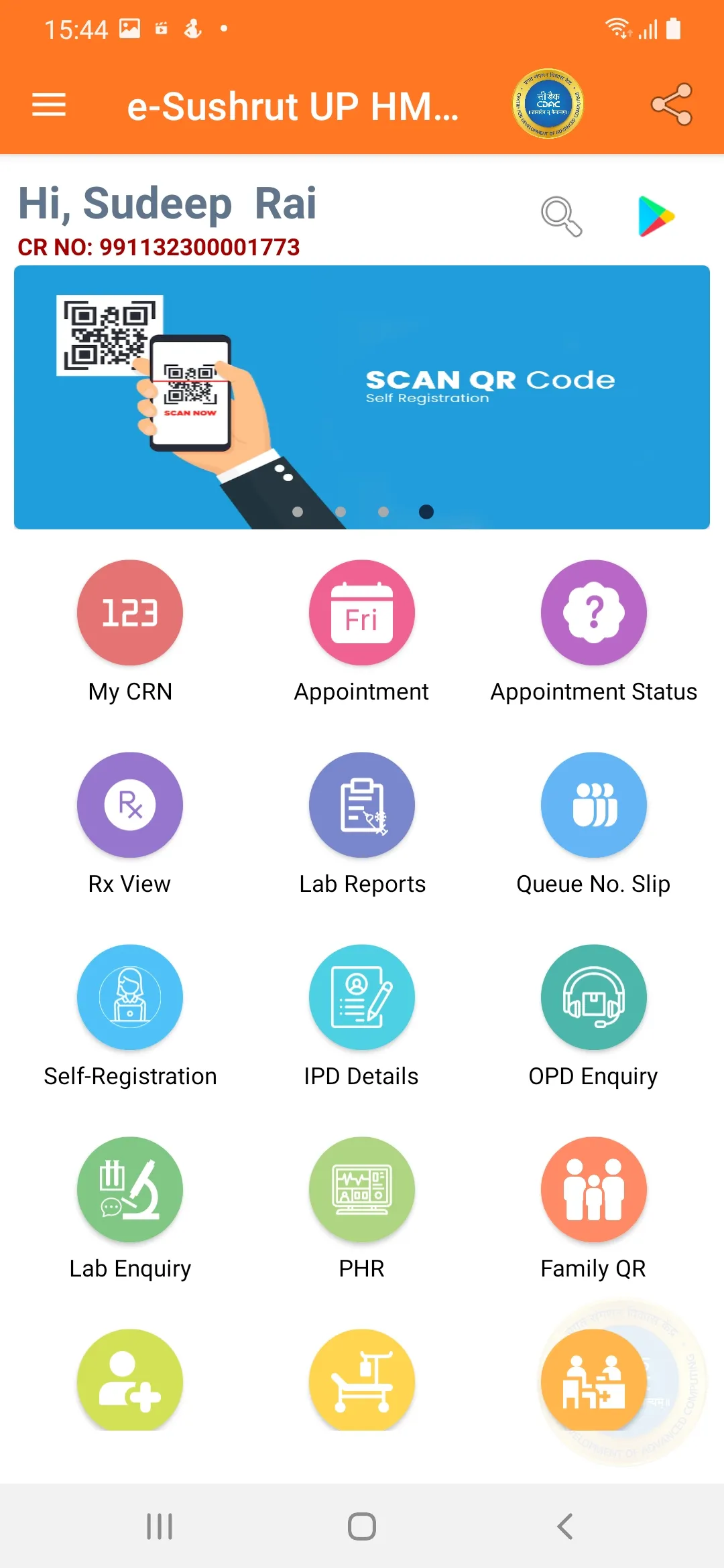Open Family QR

[x=594, y=1189]
